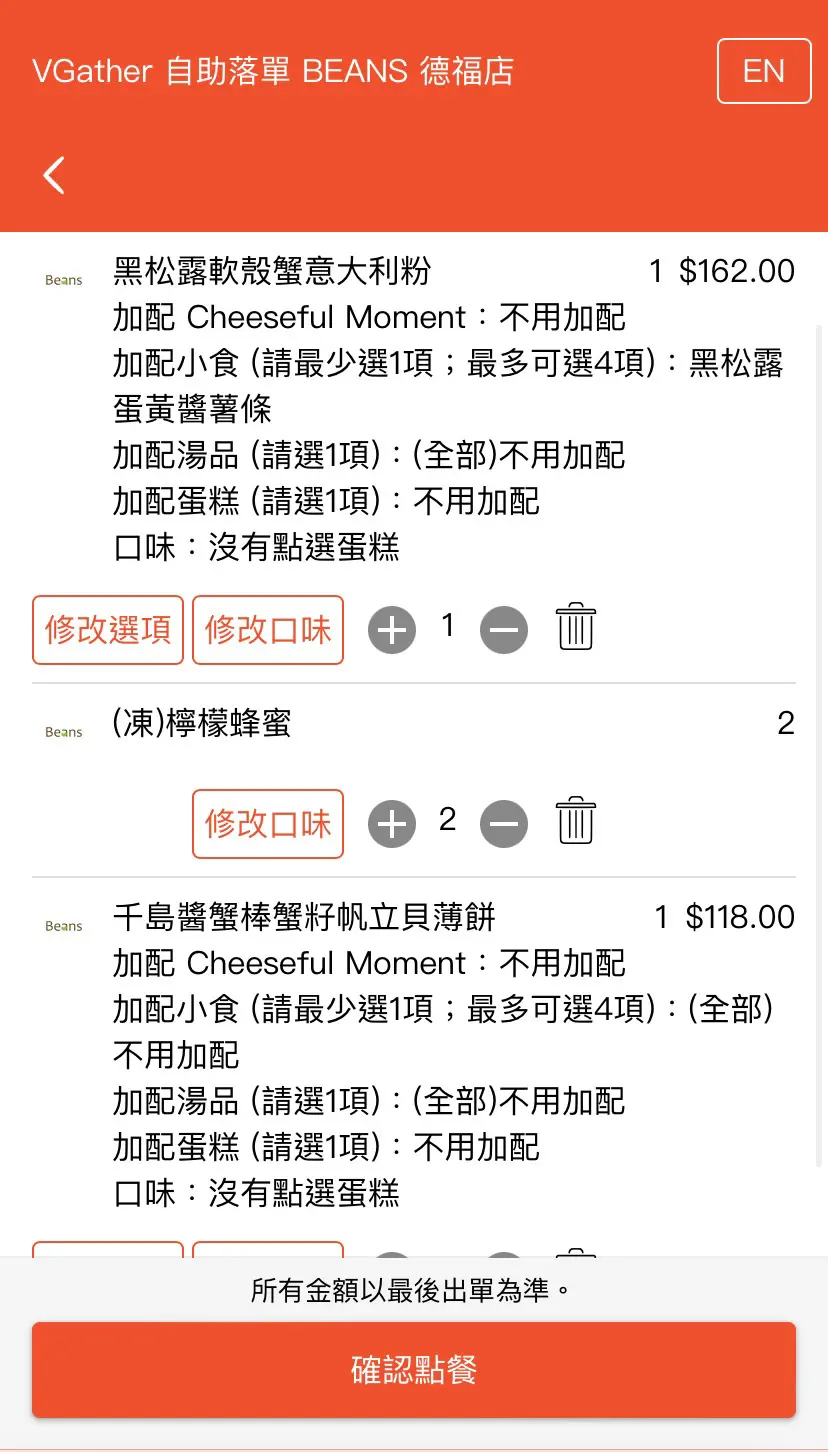Tap 修改選項 for 黑松露軟殼蟹意大利粉
This screenshot has height=1452, width=828.
pyautogui.click(x=108, y=630)
